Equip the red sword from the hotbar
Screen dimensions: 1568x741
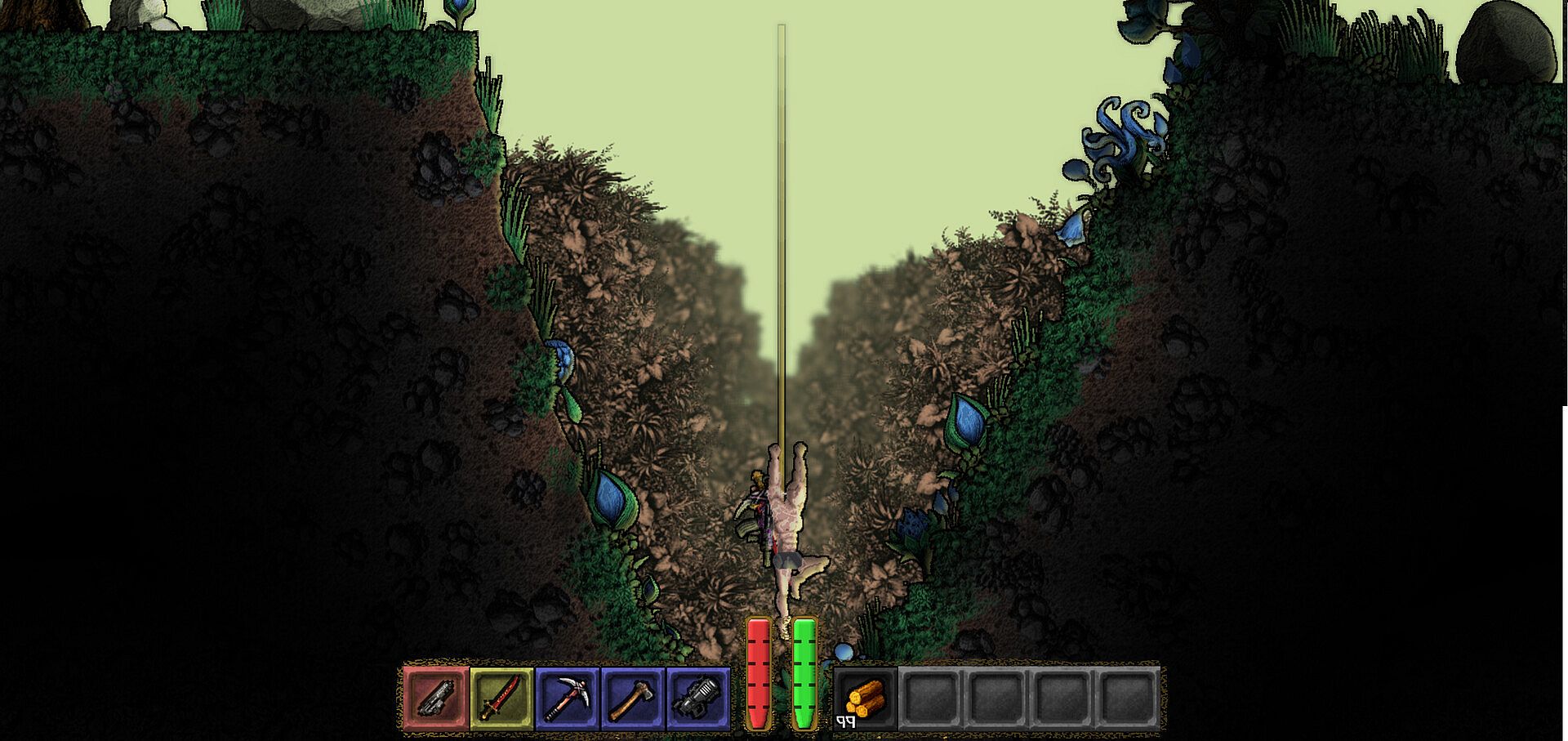tap(501, 699)
